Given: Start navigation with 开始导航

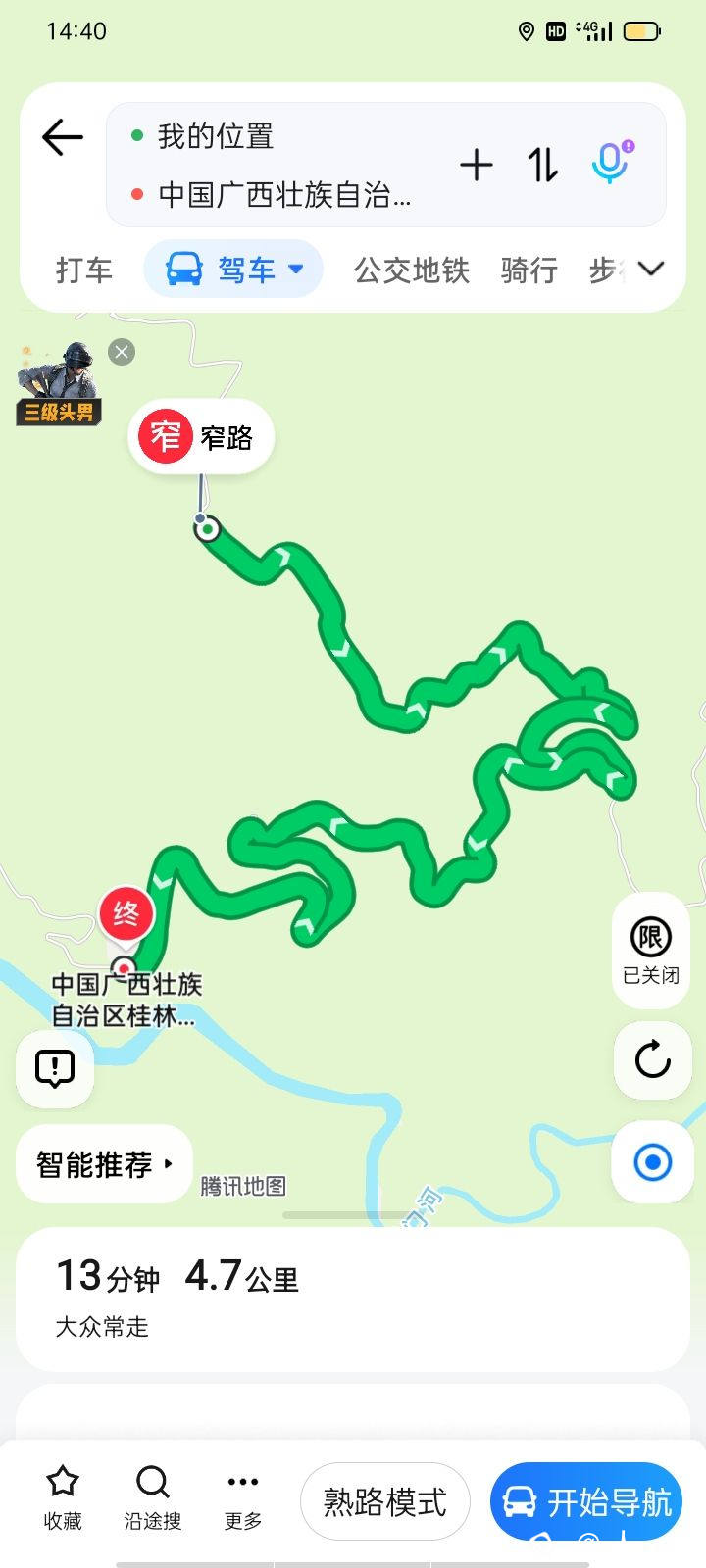Looking at the screenshot, I should coord(586,1501).
